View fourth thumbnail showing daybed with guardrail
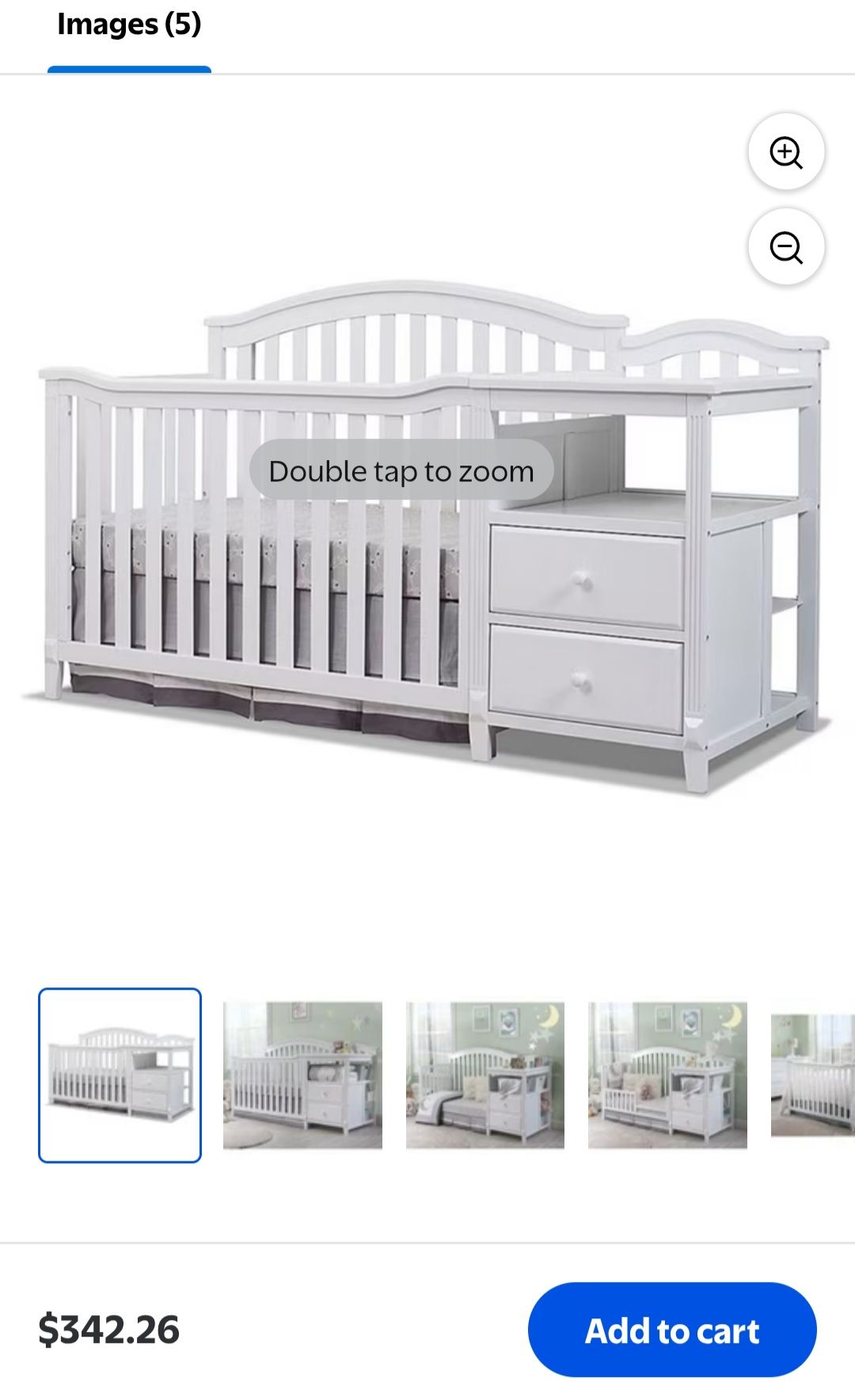Screen dimensions: 855x1400 pos(667,1075)
